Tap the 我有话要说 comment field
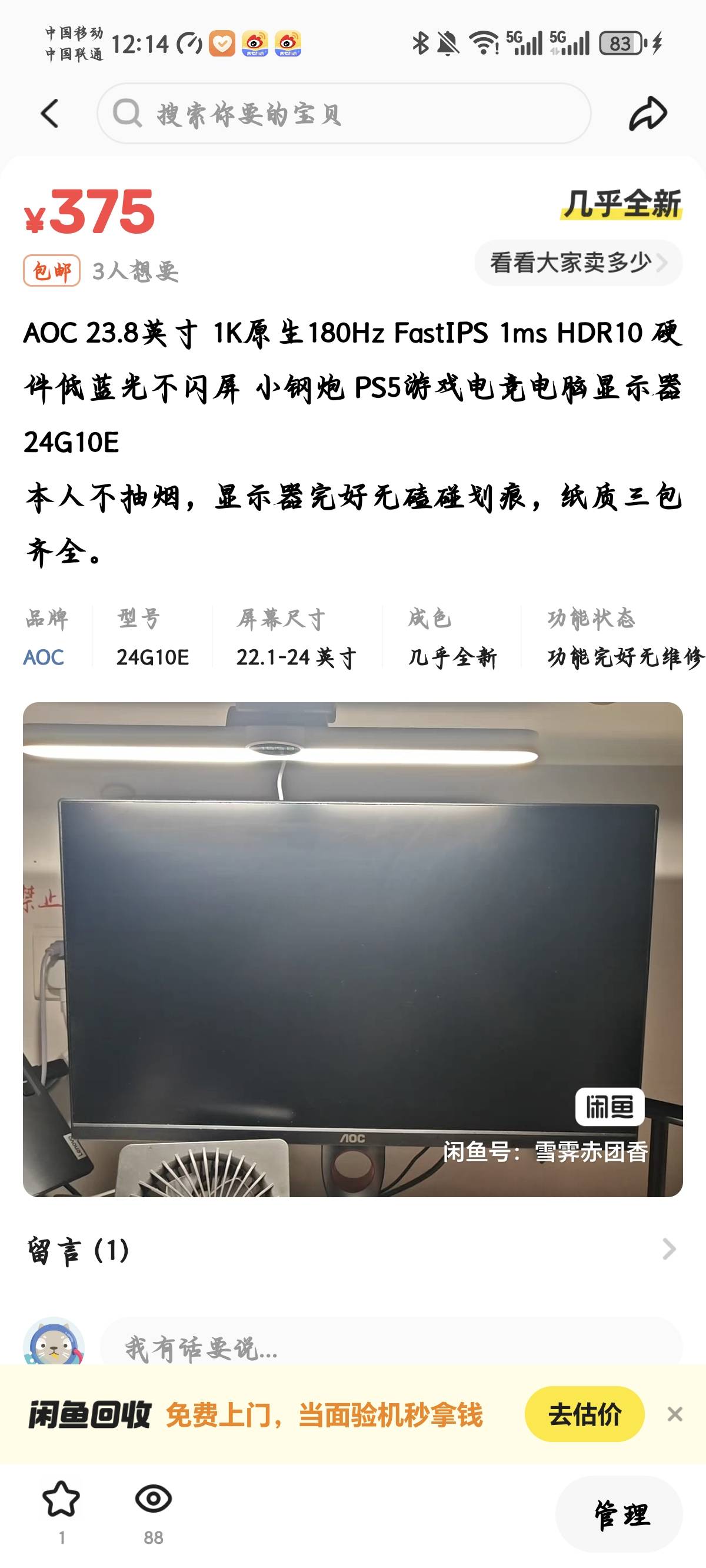The height and width of the screenshot is (1568, 706). click(389, 1348)
